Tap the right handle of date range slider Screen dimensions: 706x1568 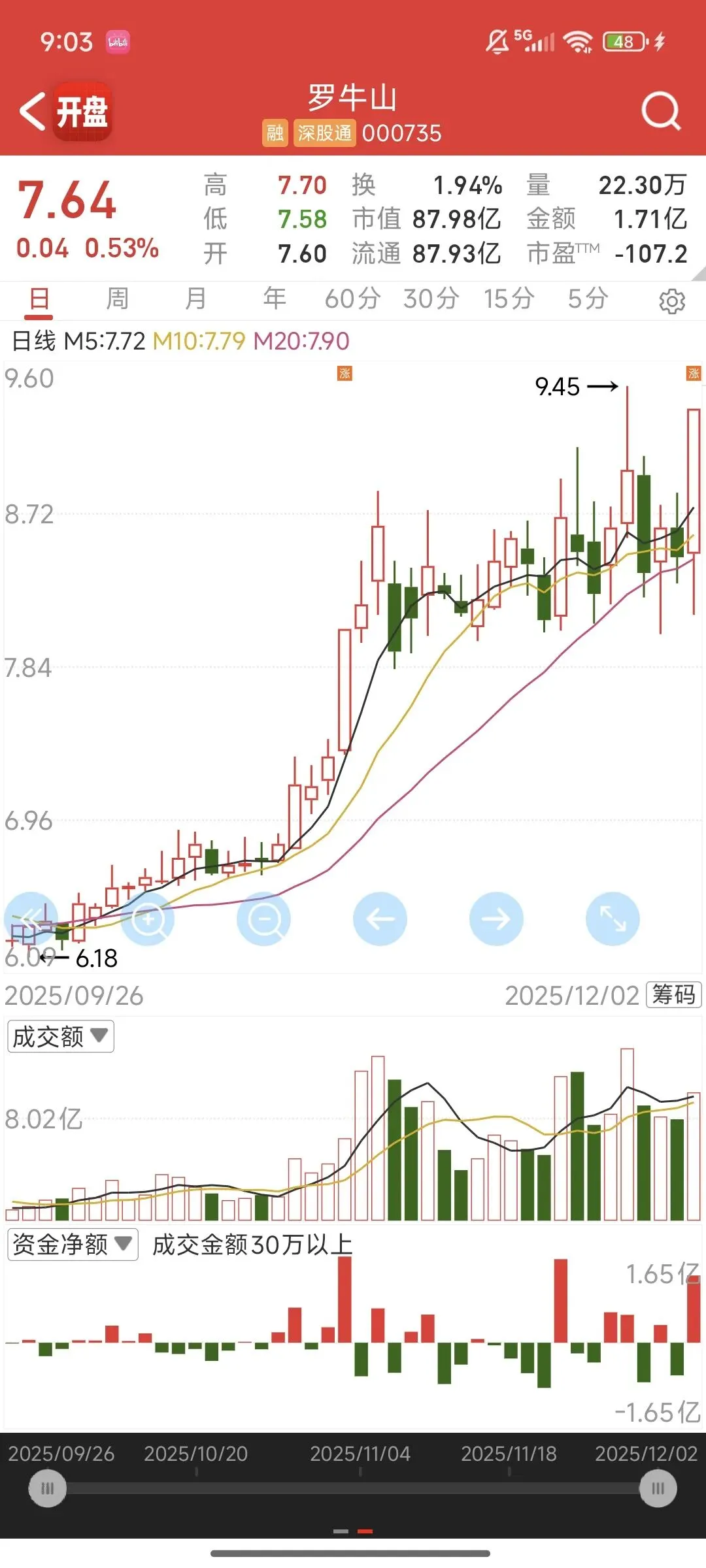[658, 1488]
